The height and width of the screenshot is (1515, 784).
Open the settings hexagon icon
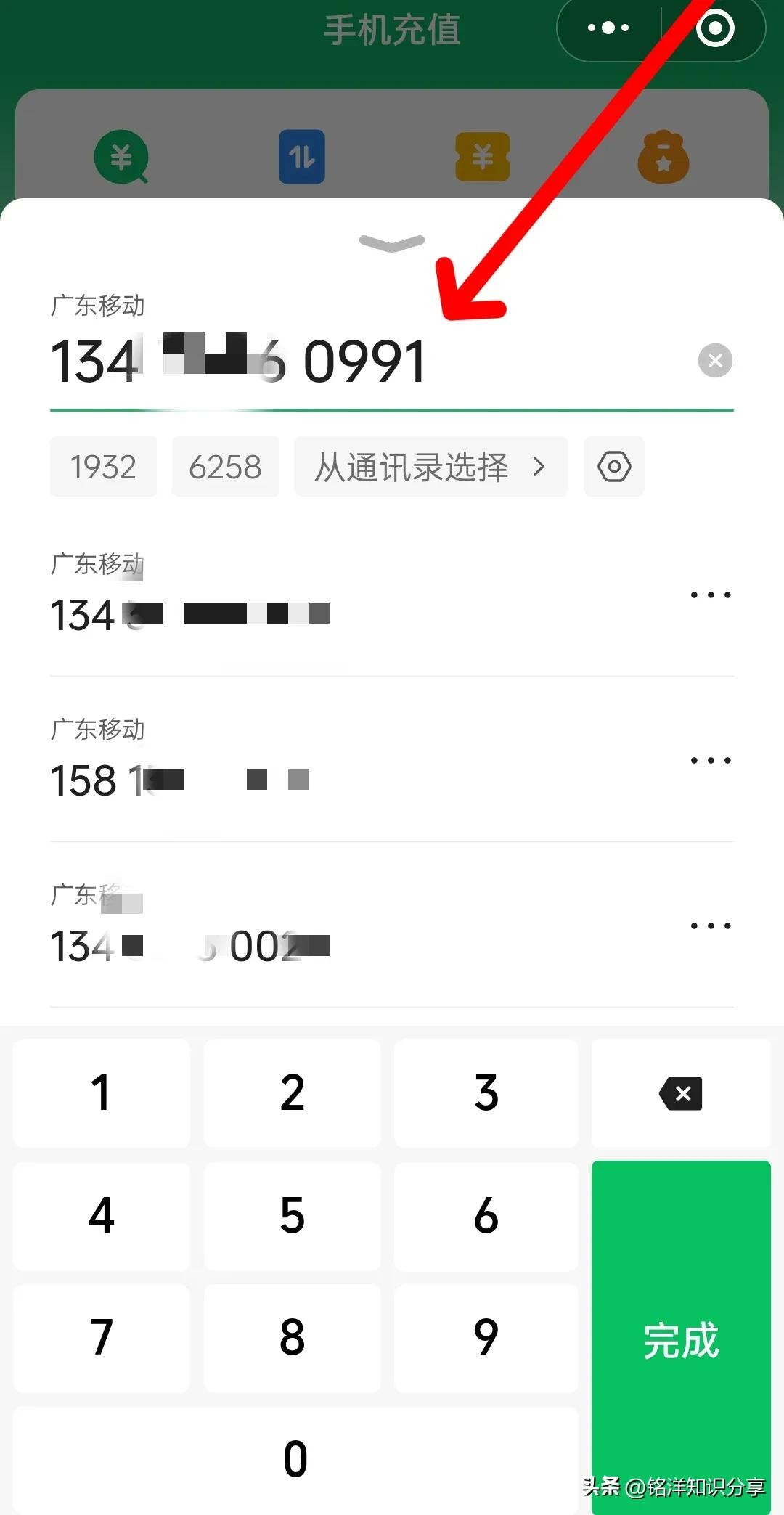pyautogui.click(x=614, y=467)
